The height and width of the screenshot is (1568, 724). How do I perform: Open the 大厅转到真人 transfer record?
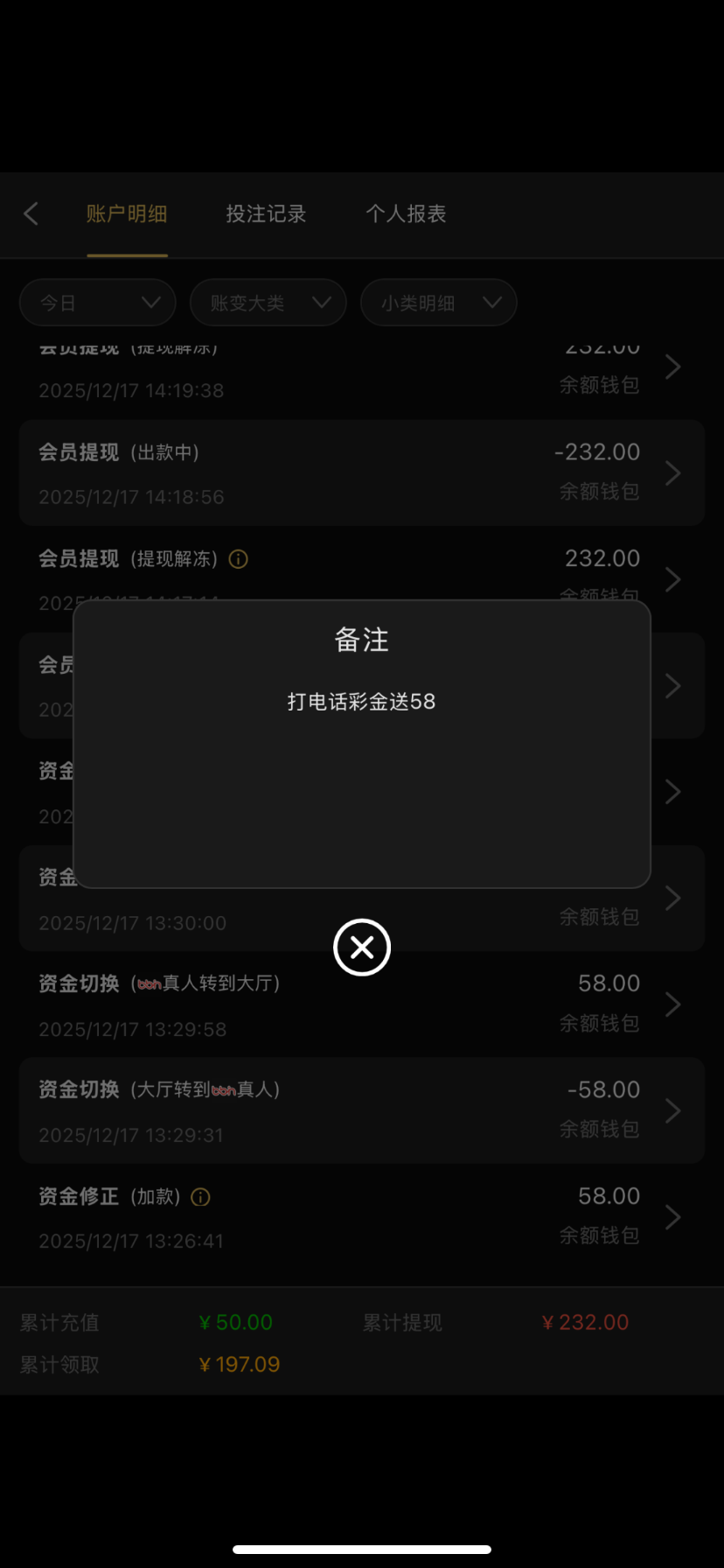coord(361,1110)
